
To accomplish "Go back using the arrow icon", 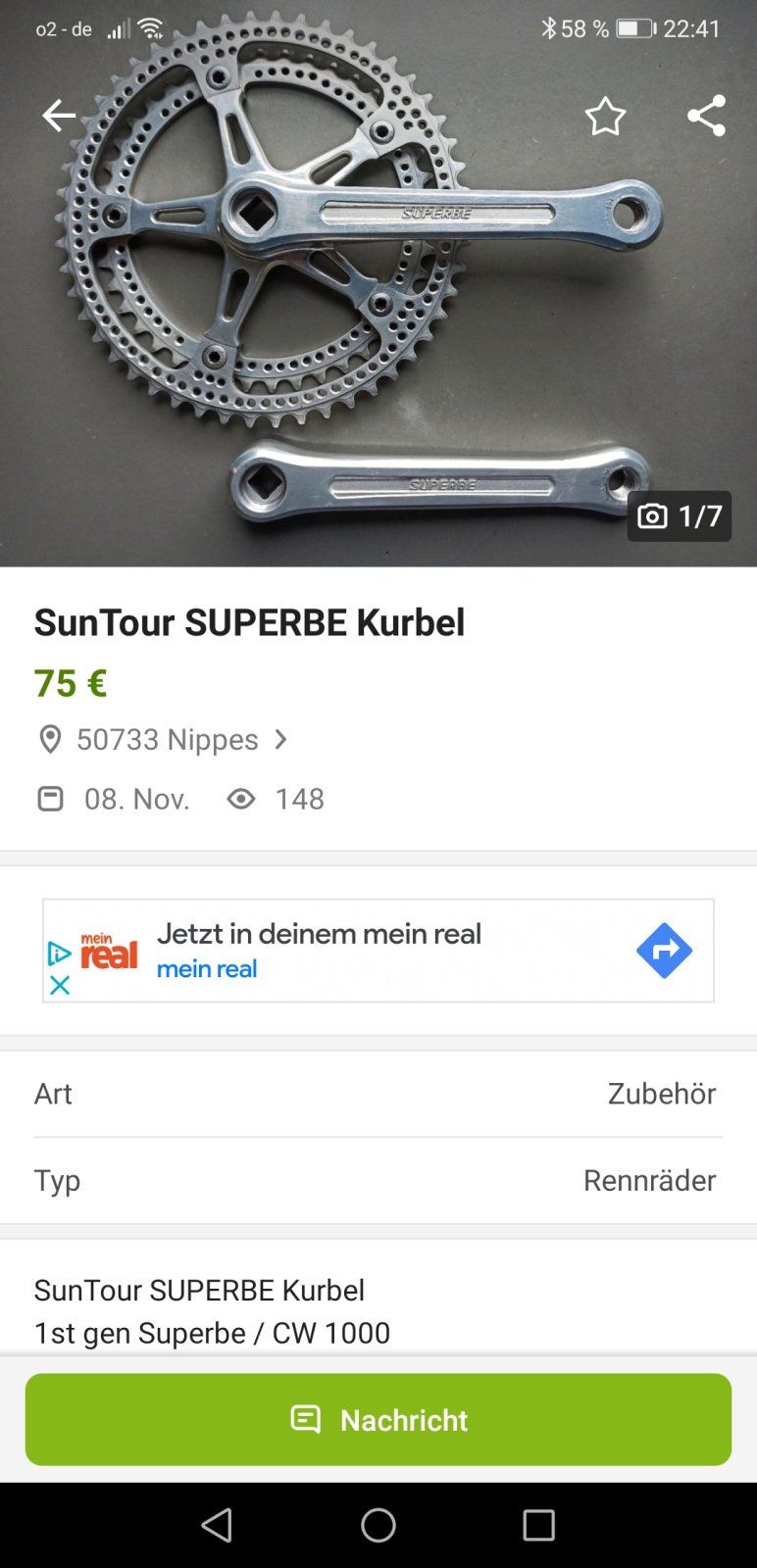I will coord(59,116).
